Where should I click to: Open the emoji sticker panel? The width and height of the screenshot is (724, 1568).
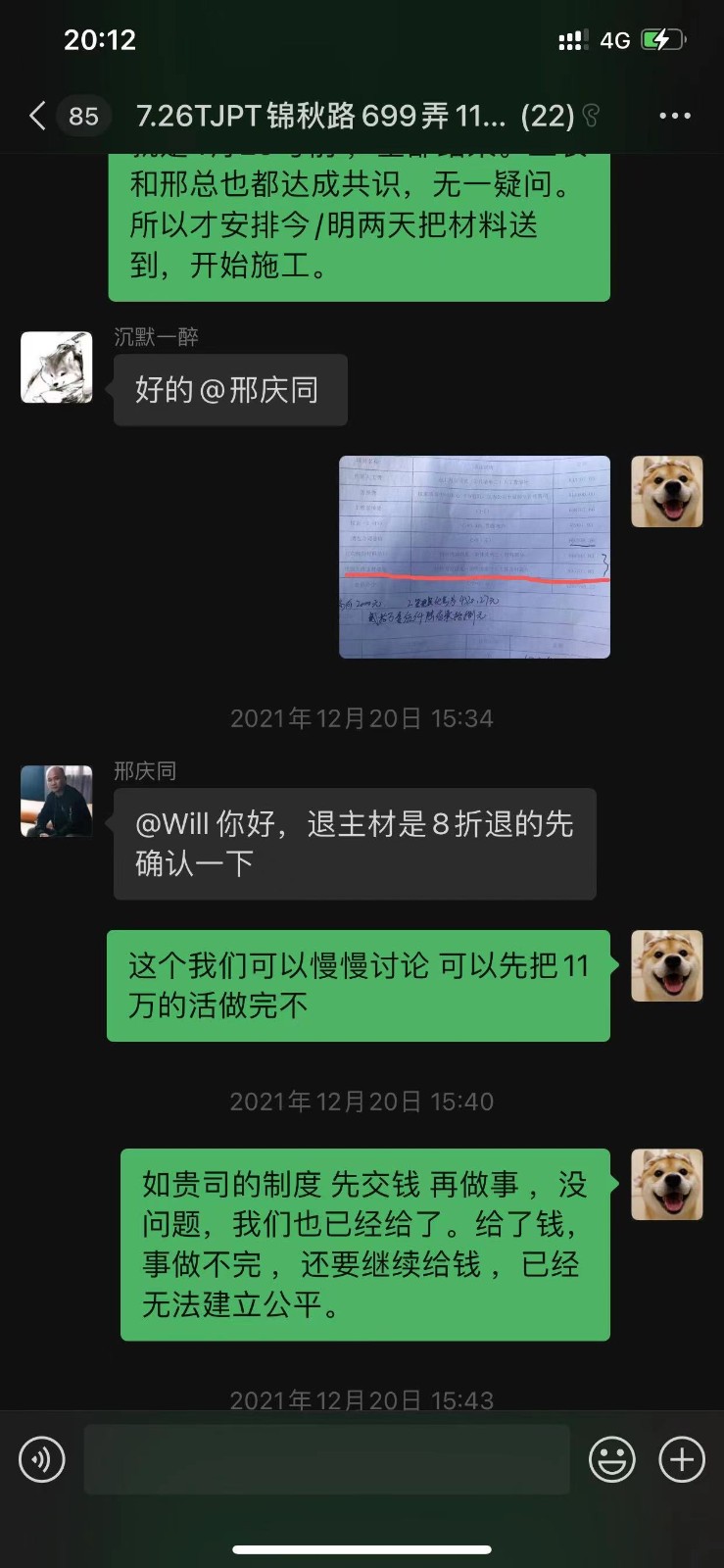click(611, 1460)
